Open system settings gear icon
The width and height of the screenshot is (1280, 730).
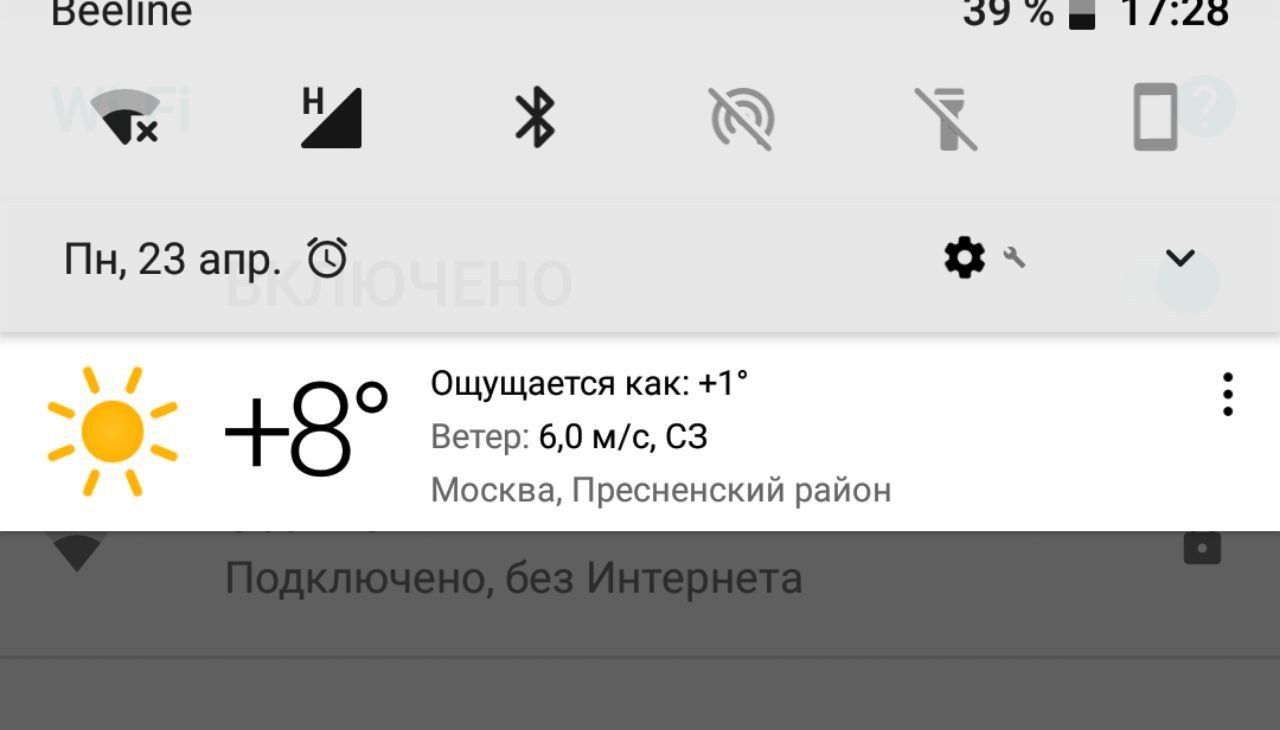(965, 258)
